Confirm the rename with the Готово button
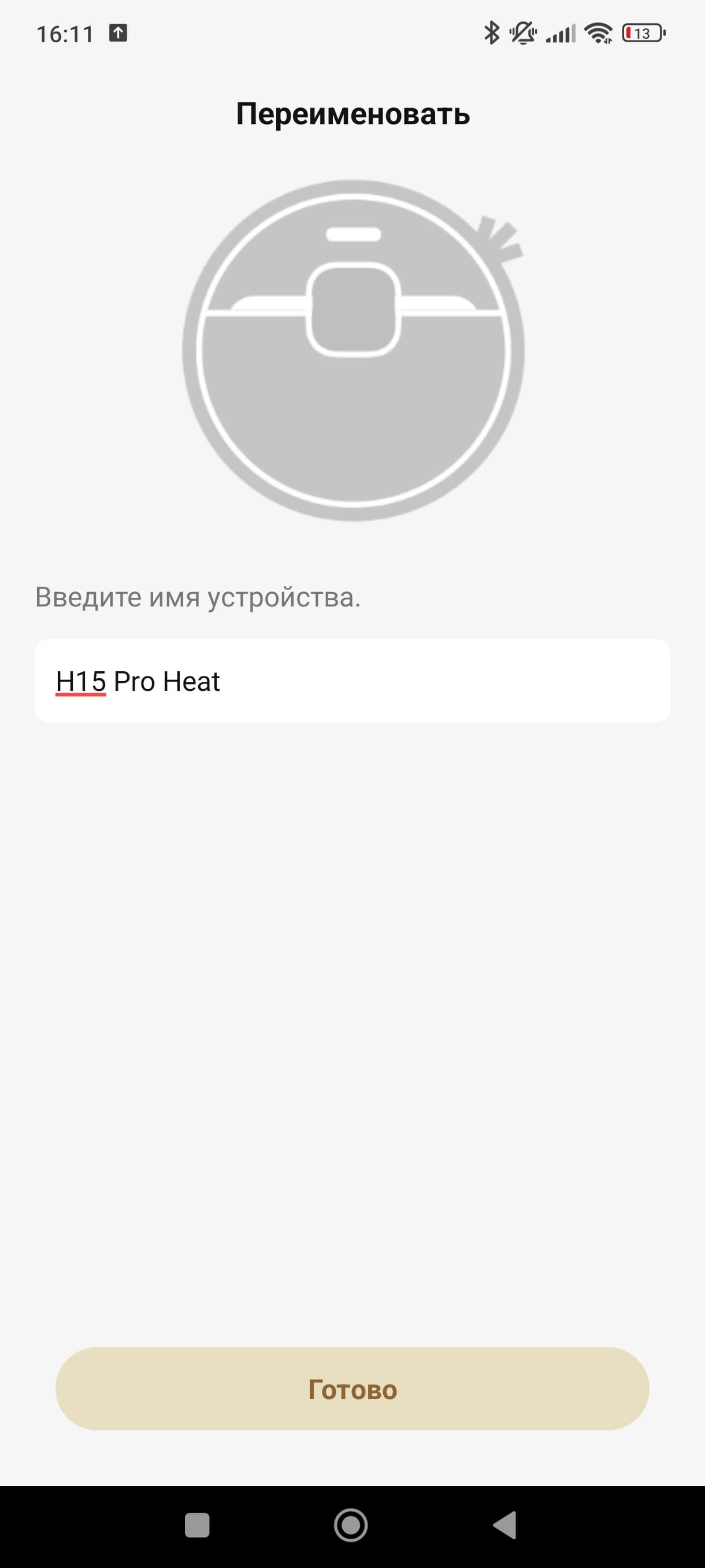 pos(352,1389)
